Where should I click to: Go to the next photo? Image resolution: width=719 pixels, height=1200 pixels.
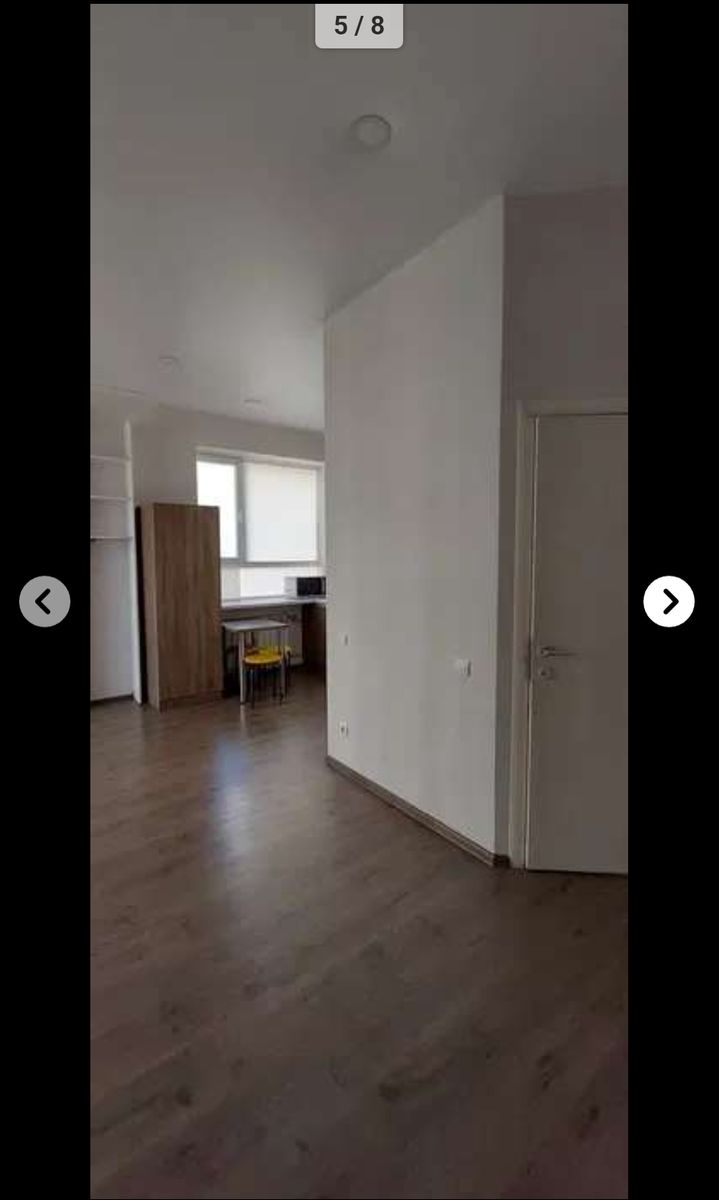coord(669,601)
